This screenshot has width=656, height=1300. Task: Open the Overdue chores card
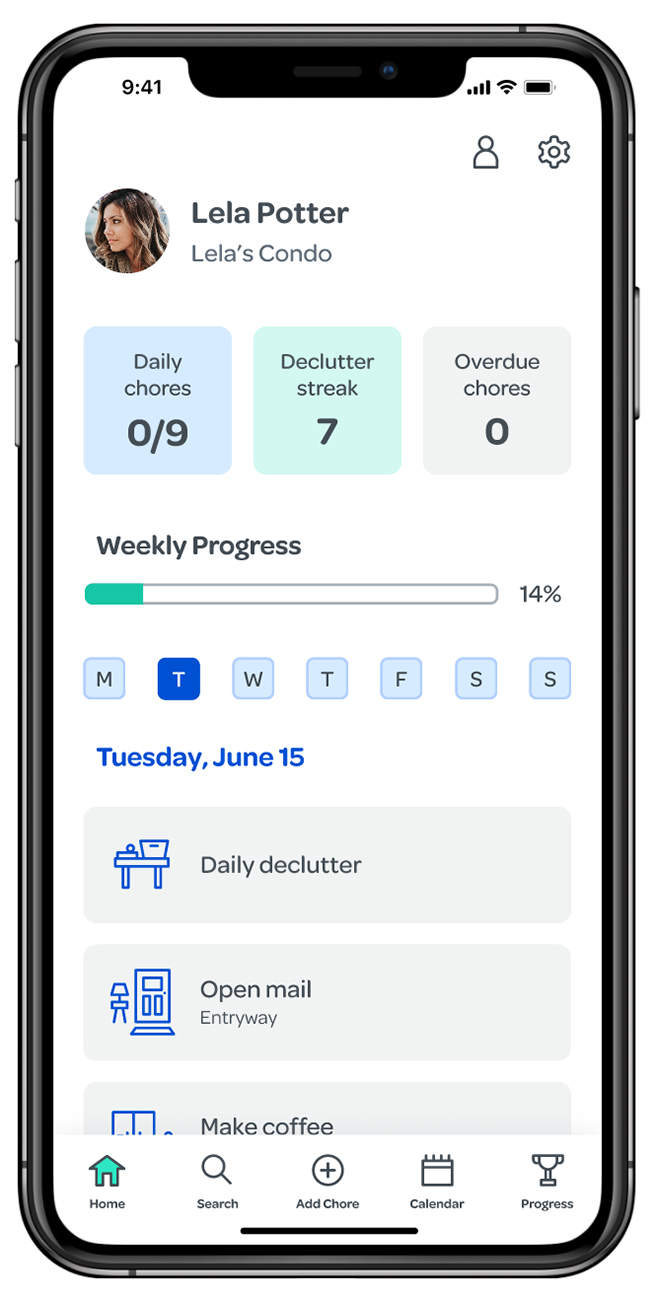coord(497,400)
